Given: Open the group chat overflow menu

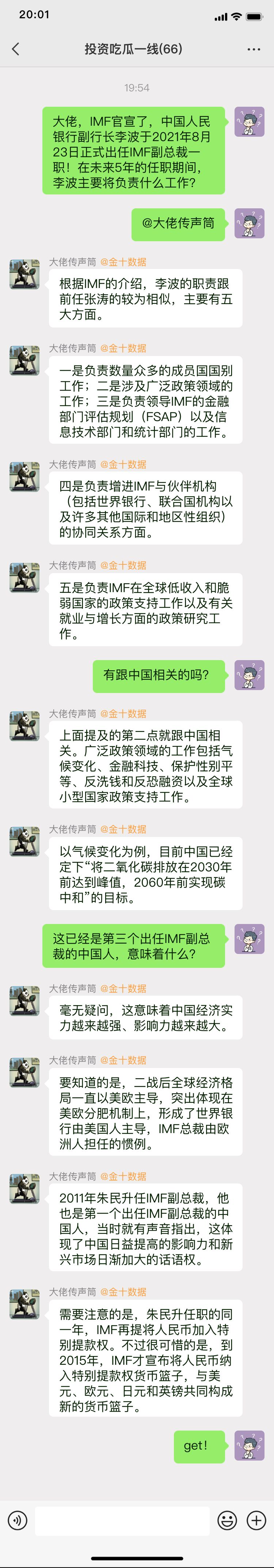Looking at the screenshot, I should (x=253, y=49).
